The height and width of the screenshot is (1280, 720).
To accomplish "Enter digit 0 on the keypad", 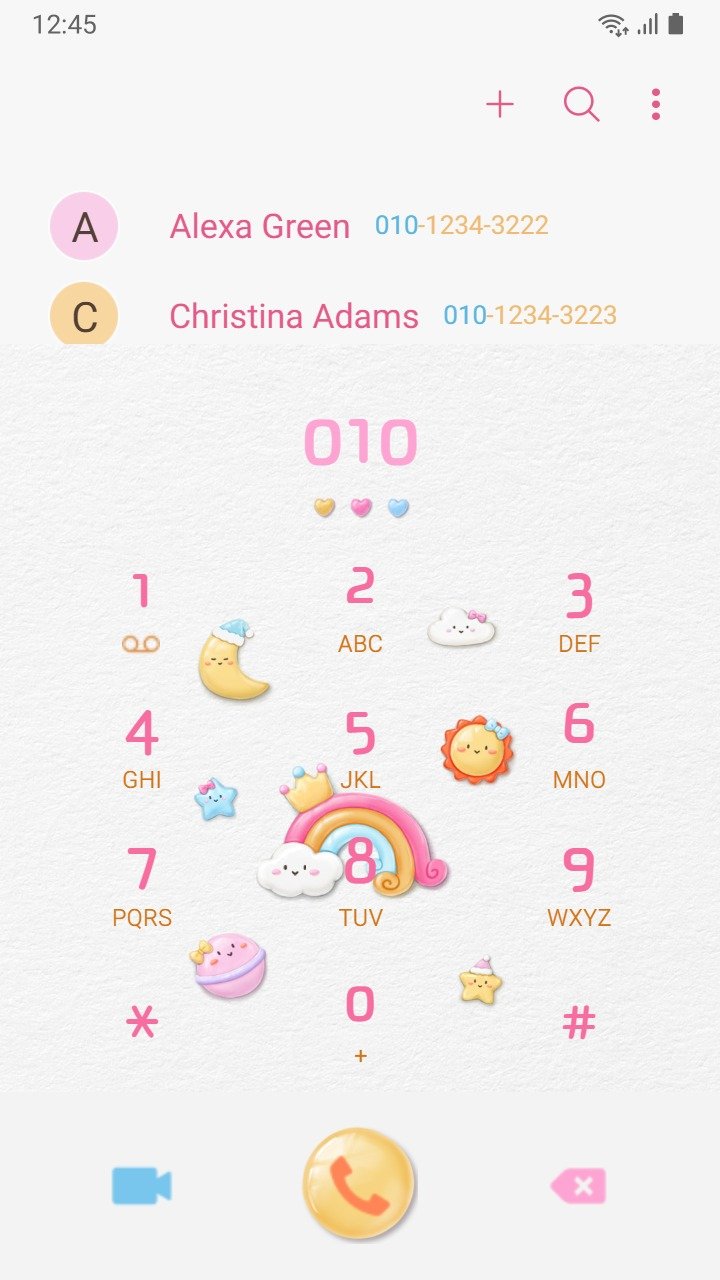I will tap(360, 1022).
